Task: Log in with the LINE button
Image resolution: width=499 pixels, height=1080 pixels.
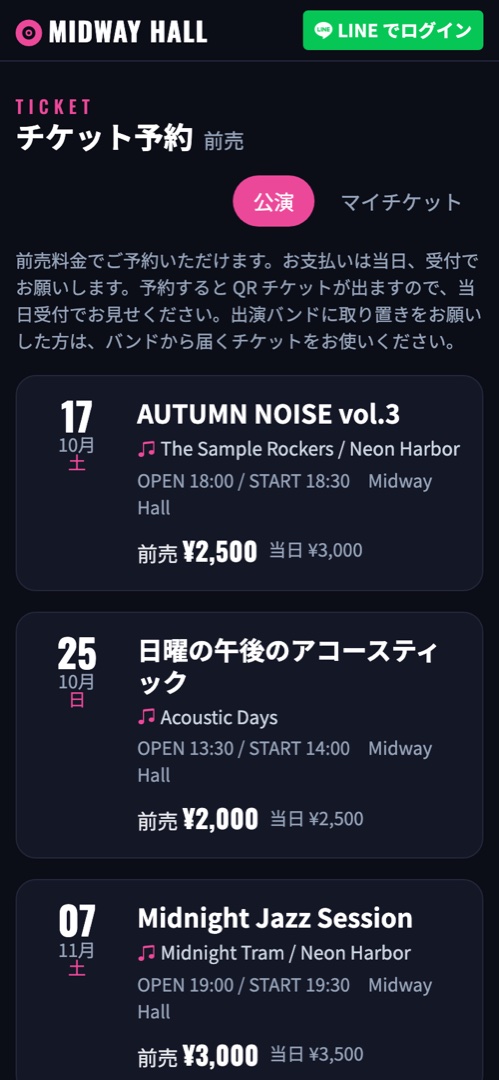Action: tap(393, 30)
